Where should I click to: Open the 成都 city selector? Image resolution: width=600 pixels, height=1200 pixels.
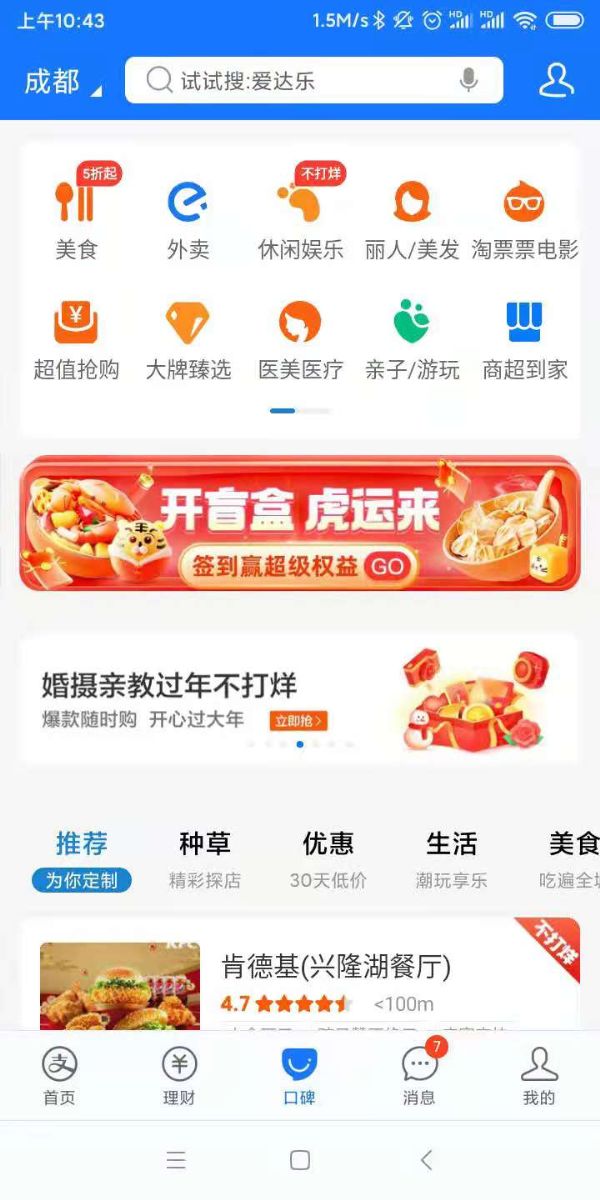point(62,81)
